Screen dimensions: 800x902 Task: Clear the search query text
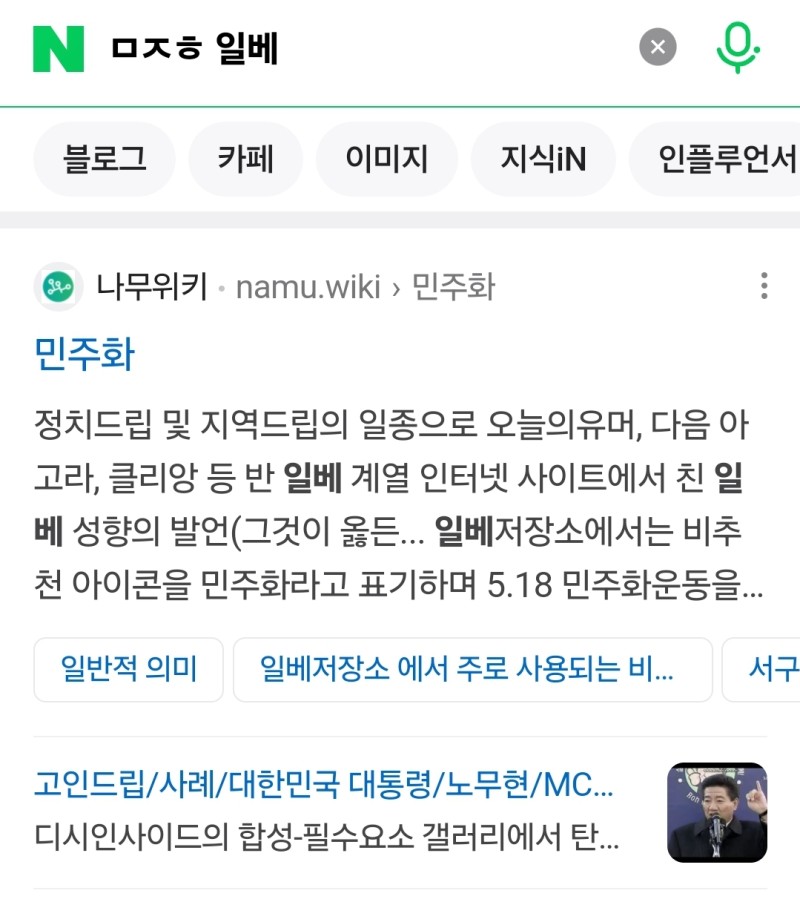pyautogui.click(x=657, y=47)
